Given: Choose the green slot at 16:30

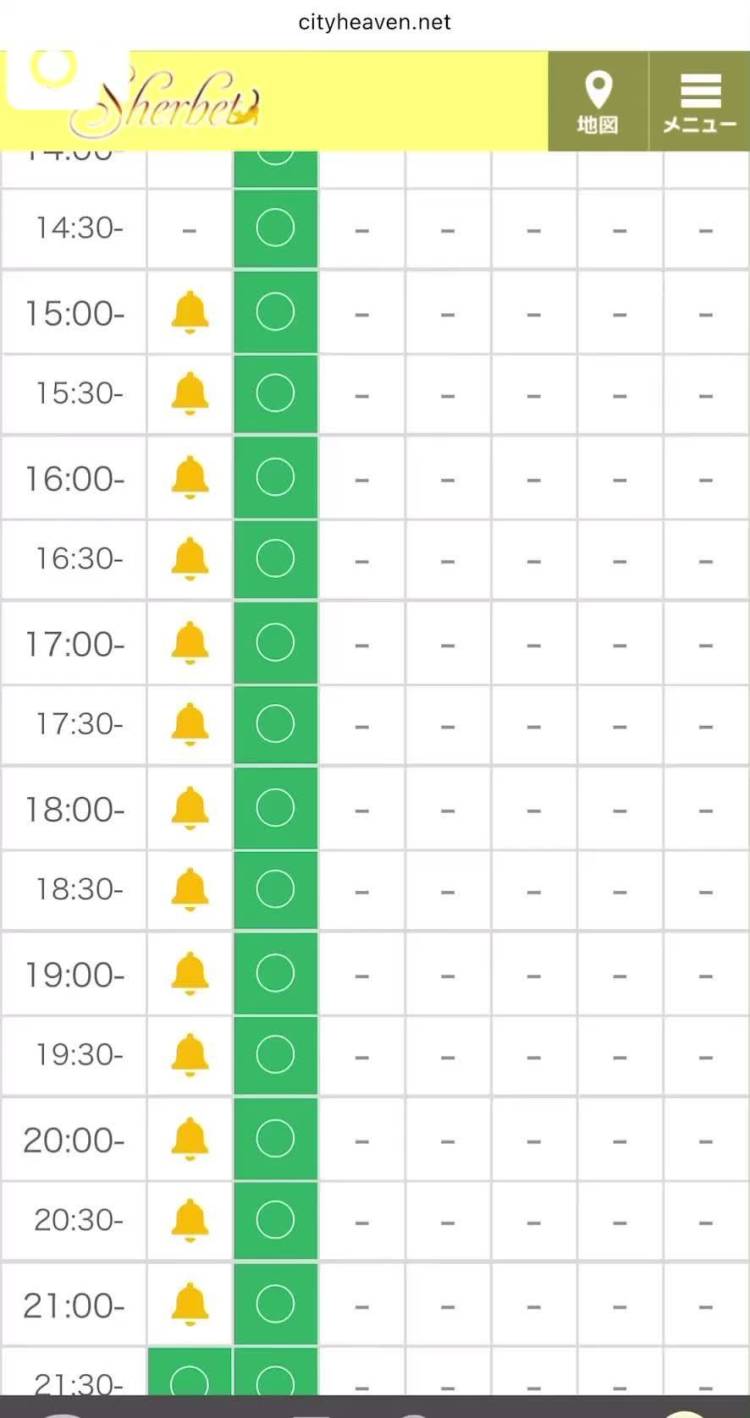Looking at the screenshot, I should [x=275, y=559].
